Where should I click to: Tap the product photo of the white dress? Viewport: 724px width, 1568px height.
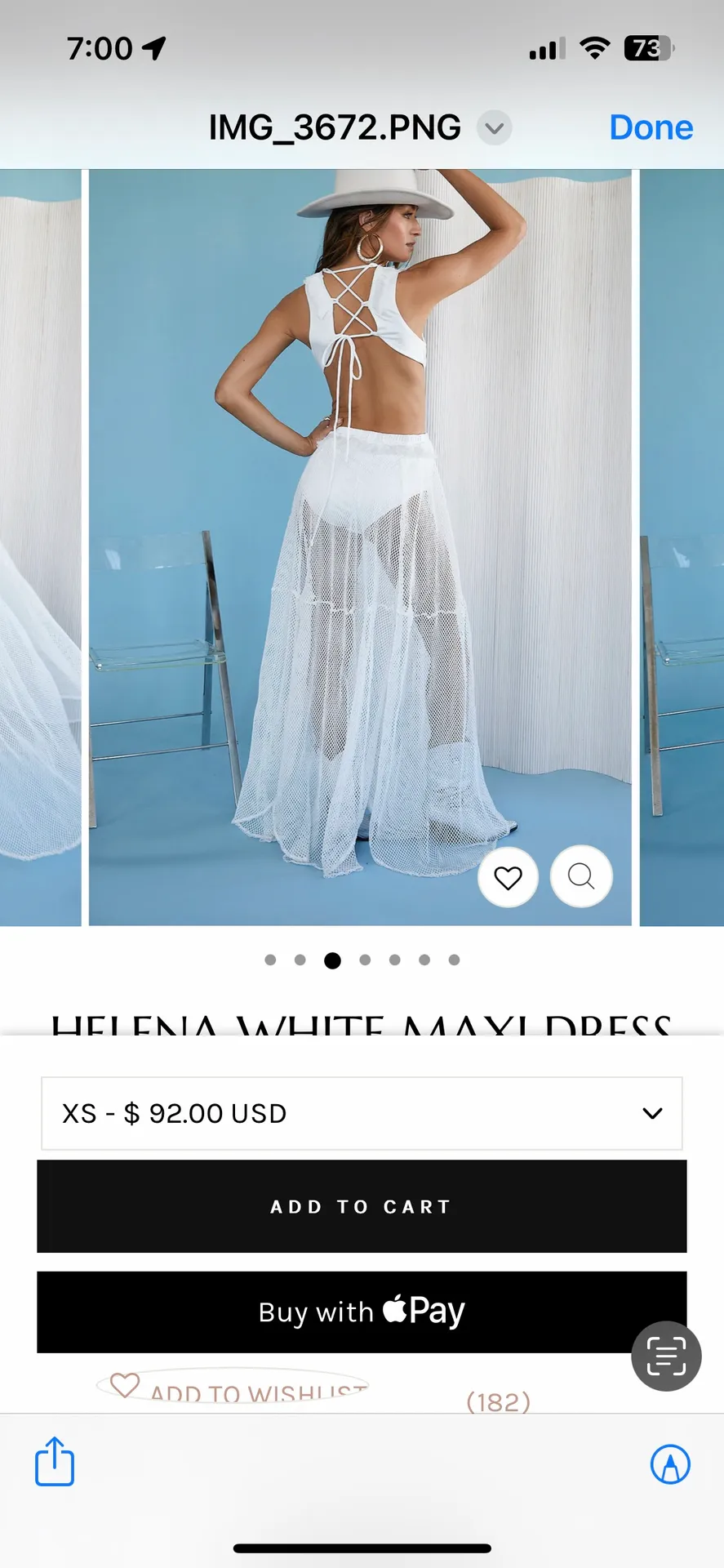pyautogui.click(x=362, y=531)
